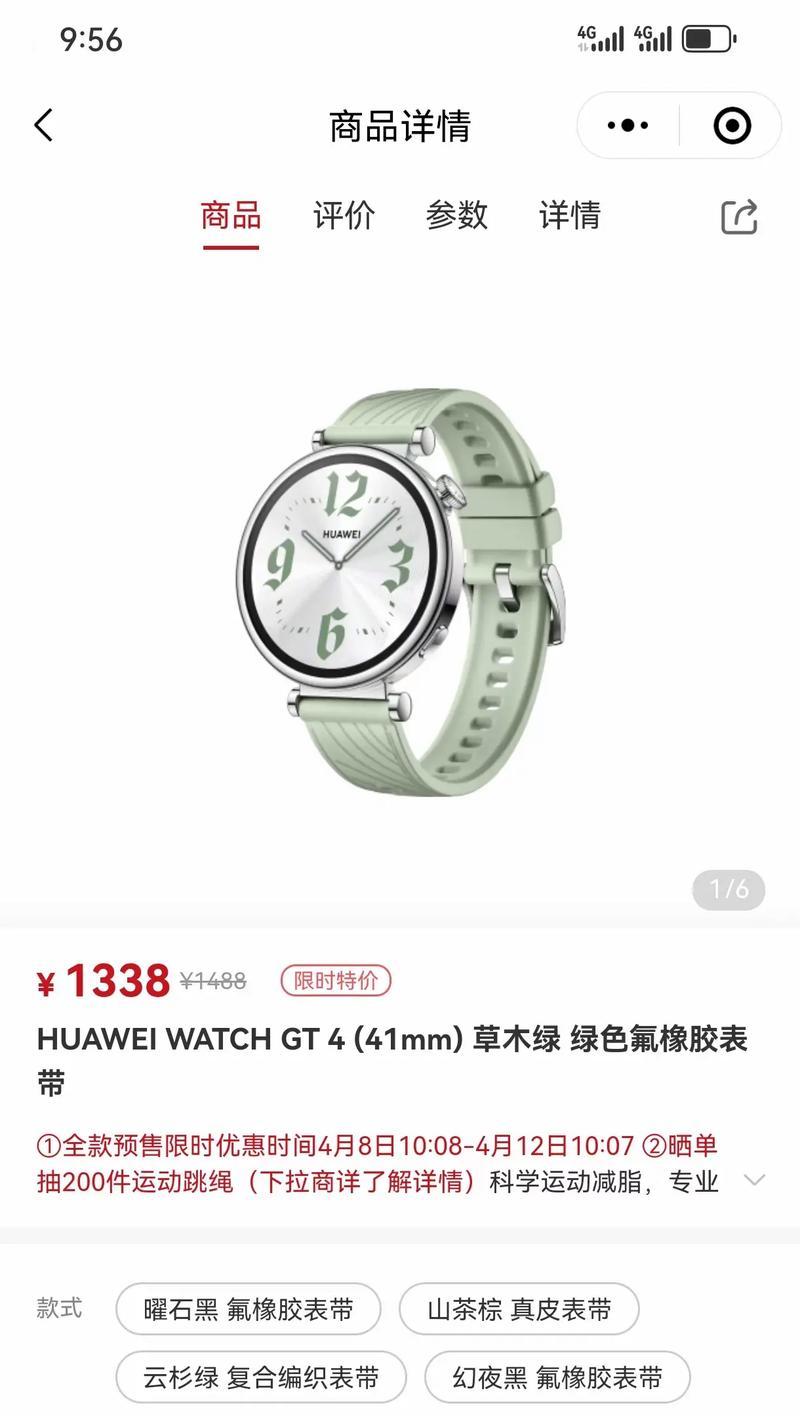Select the 云杉绿 复合编织表带 option
The image size is (800, 1416).
[261, 1377]
